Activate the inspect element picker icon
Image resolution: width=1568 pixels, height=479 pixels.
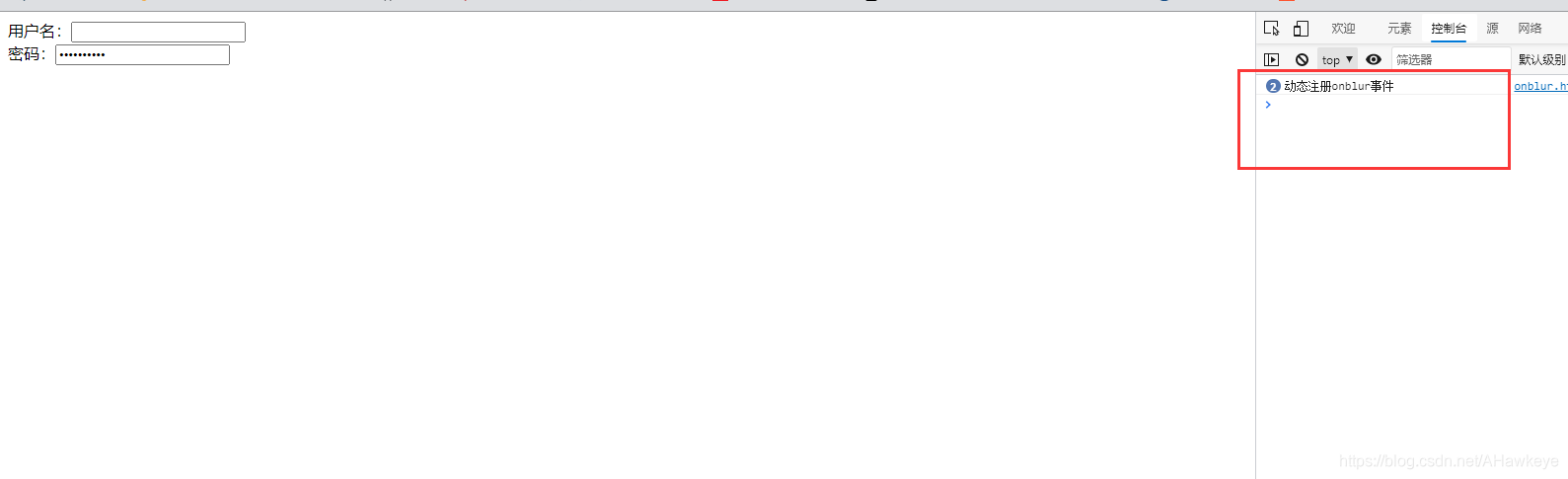(1271, 29)
